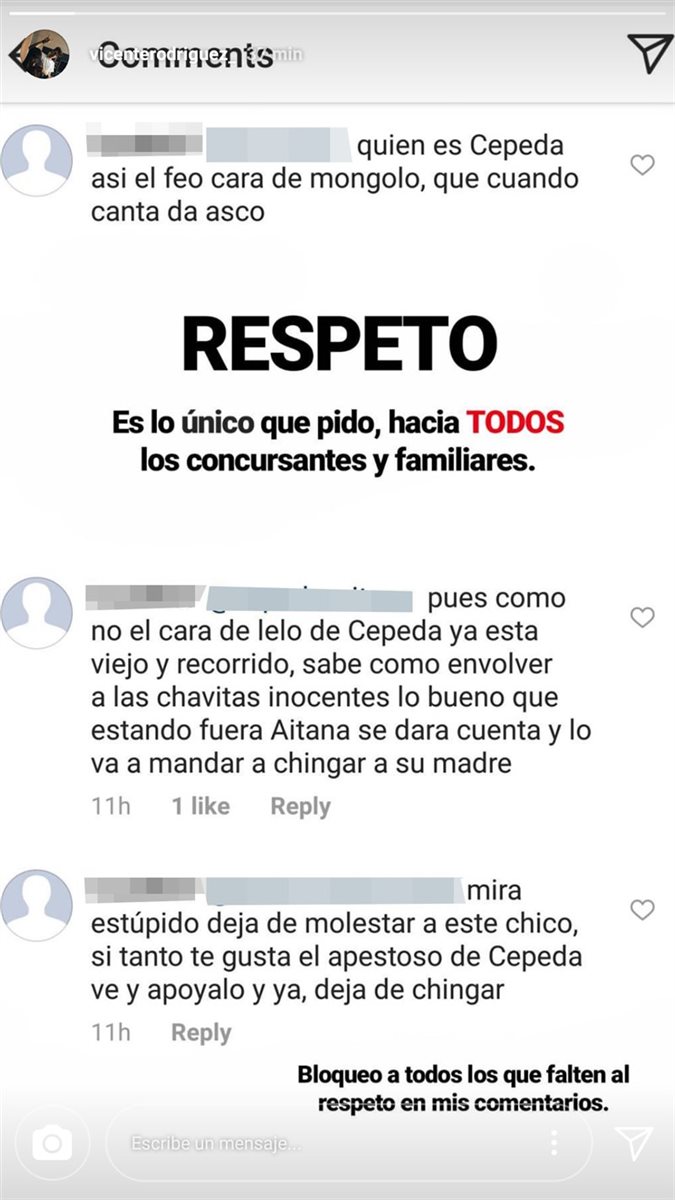Open the story's three-dot options menu
This screenshot has width=675, height=1200.
553,1143
